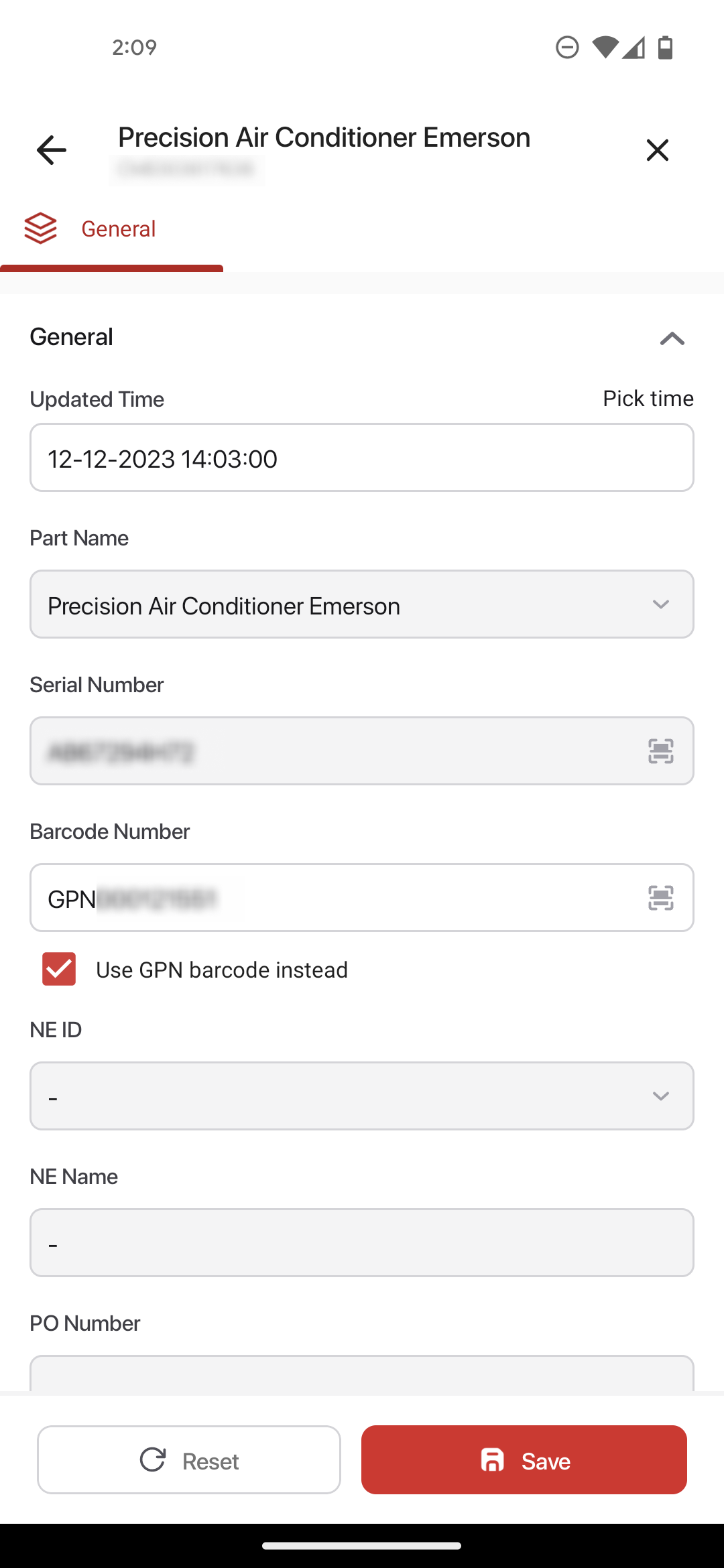Reset the form
The height and width of the screenshot is (1568, 724).
(x=189, y=1460)
